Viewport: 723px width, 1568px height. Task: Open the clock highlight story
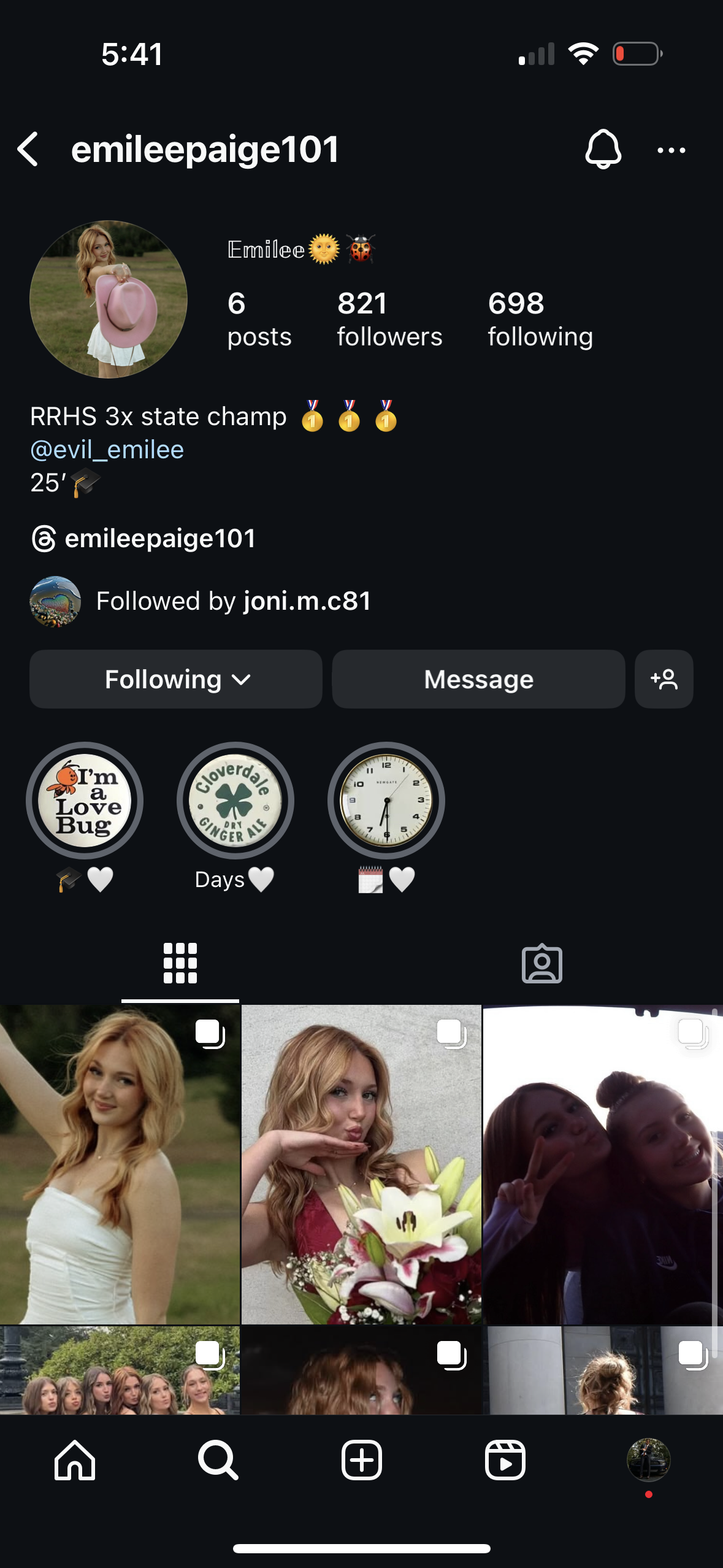pos(386,801)
